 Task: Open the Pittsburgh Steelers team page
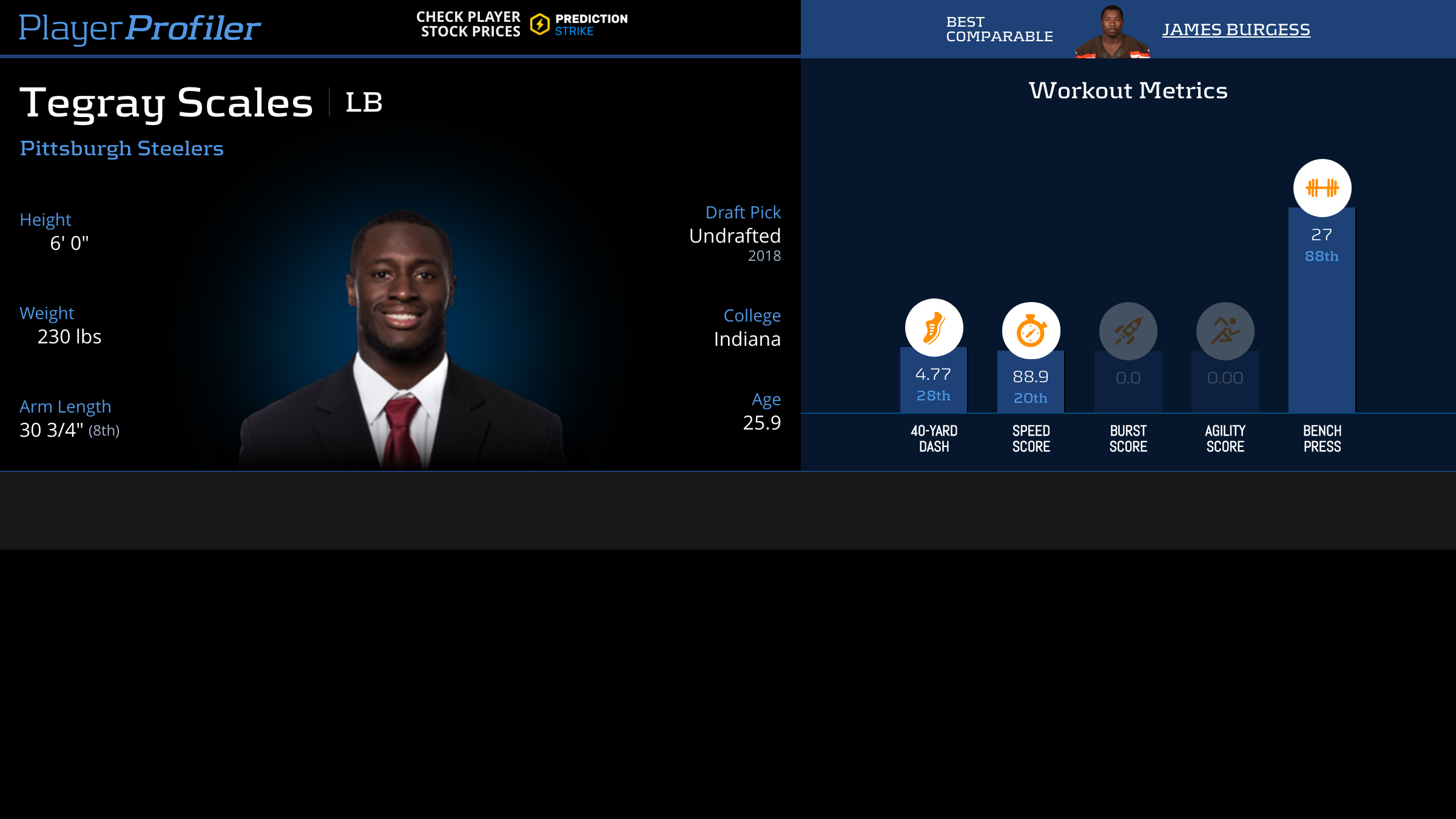point(121,148)
